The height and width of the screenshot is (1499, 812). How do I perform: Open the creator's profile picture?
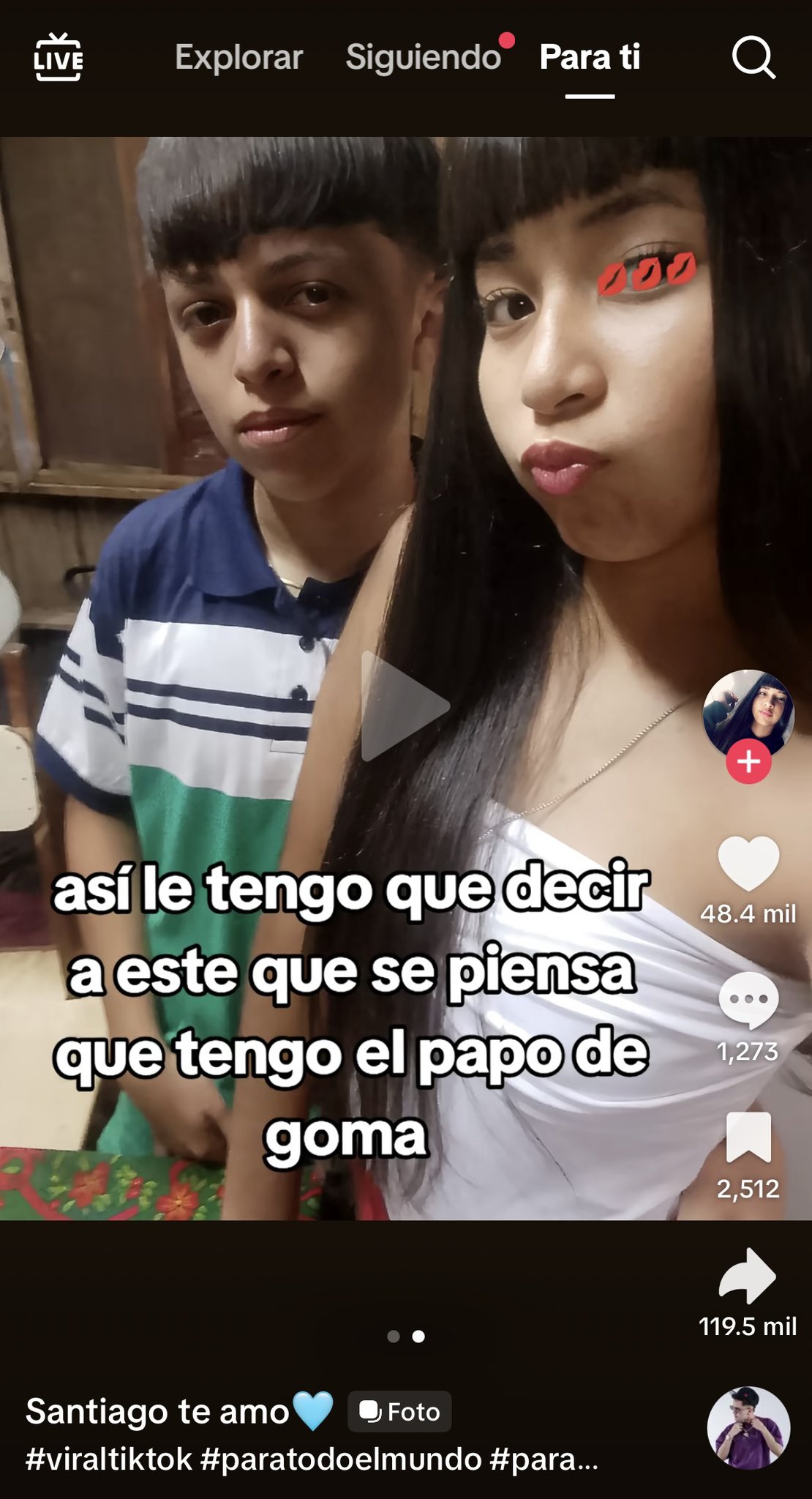tap(748, 711)
